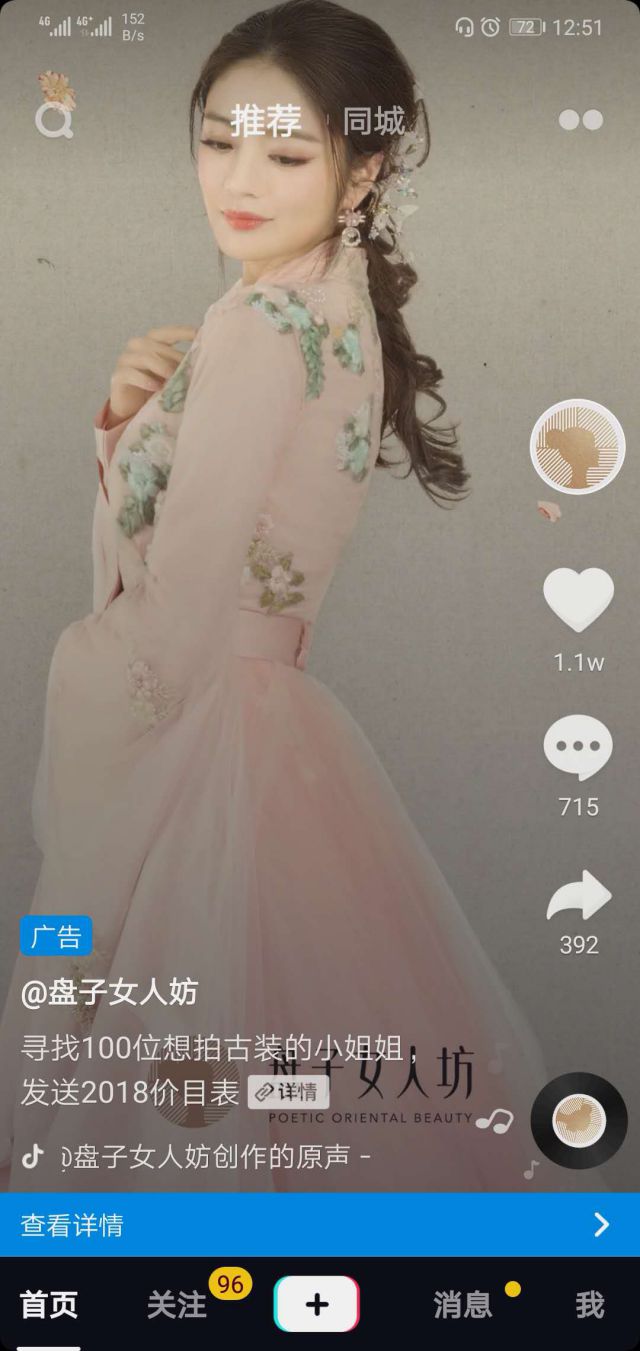The image size is (640, 1351).
Task: Open the 关注 tab
Action: tap(177, 1304)
